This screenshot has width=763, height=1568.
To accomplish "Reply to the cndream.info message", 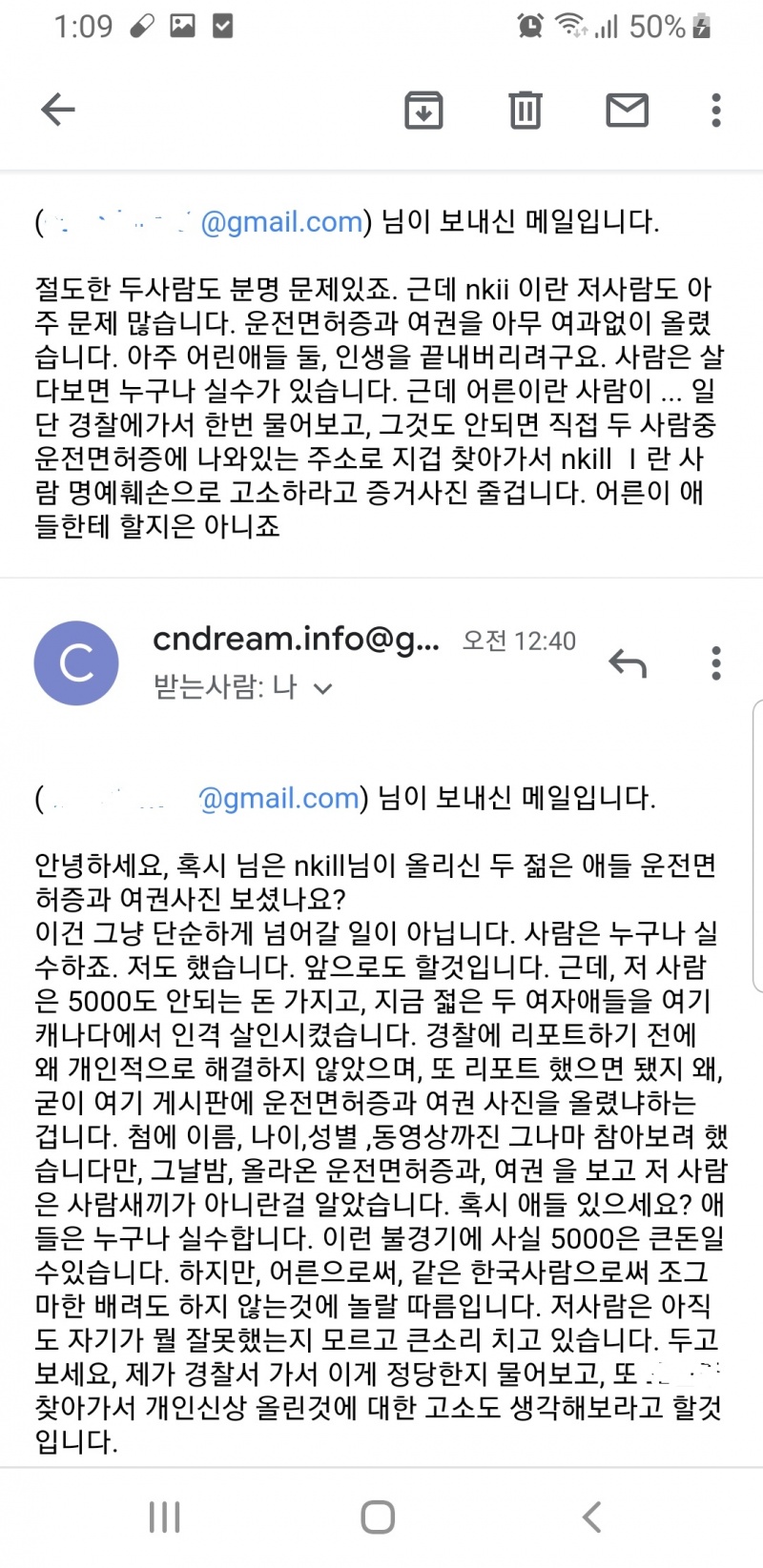I will click(627, 662).
